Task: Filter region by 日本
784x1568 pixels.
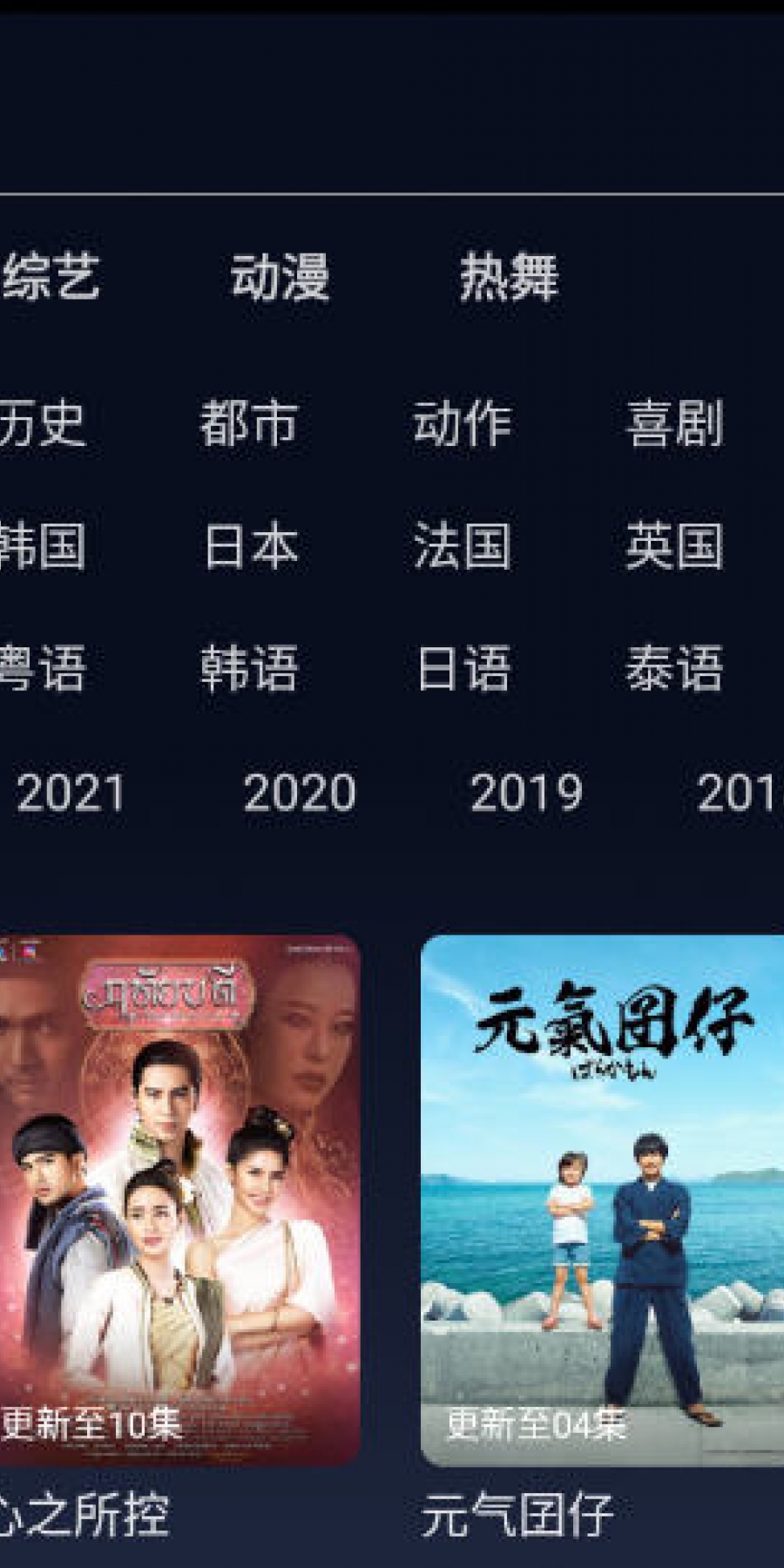Action: [251, 546]
